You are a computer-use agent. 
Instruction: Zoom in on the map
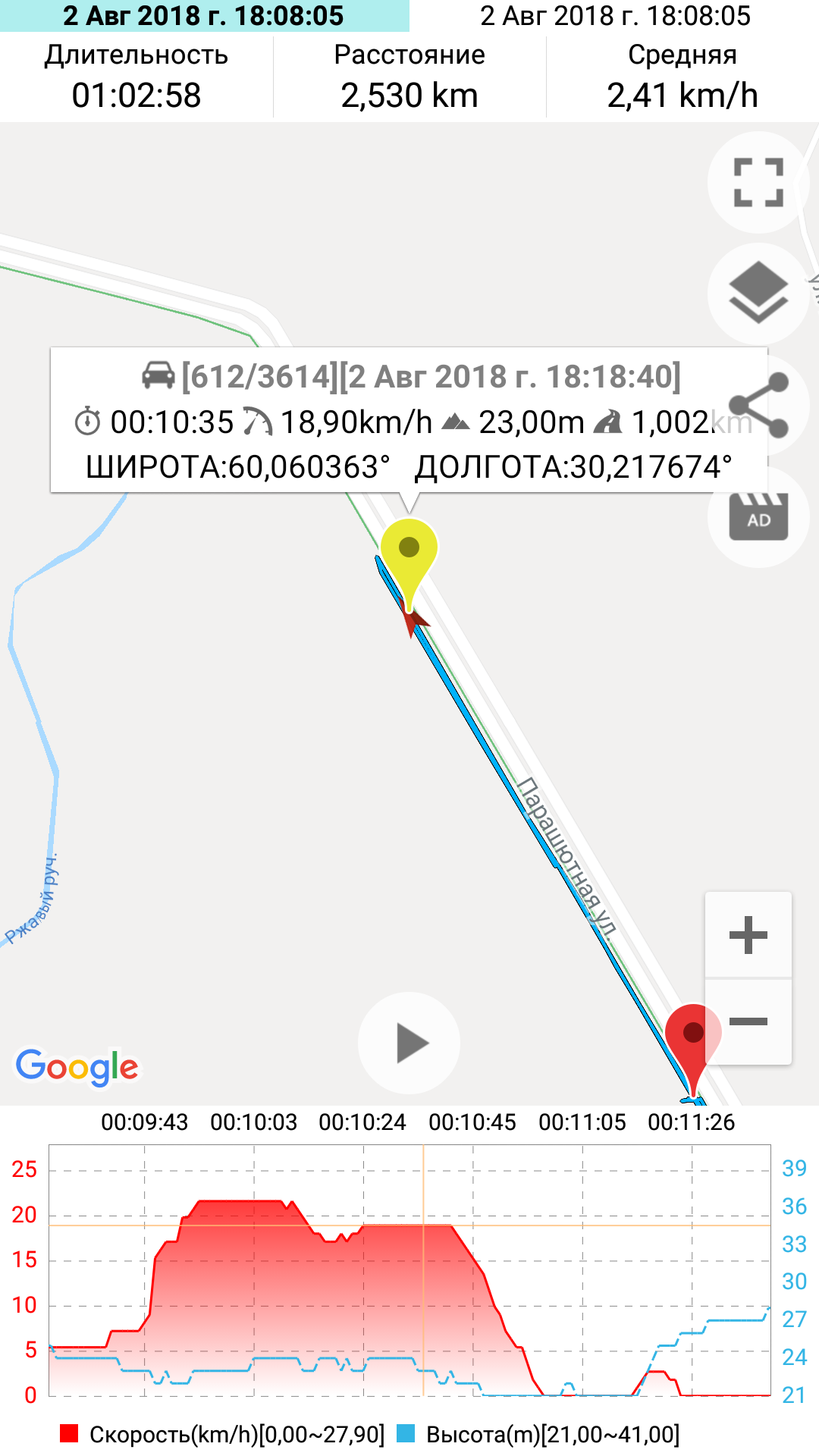tap(748, 935)
